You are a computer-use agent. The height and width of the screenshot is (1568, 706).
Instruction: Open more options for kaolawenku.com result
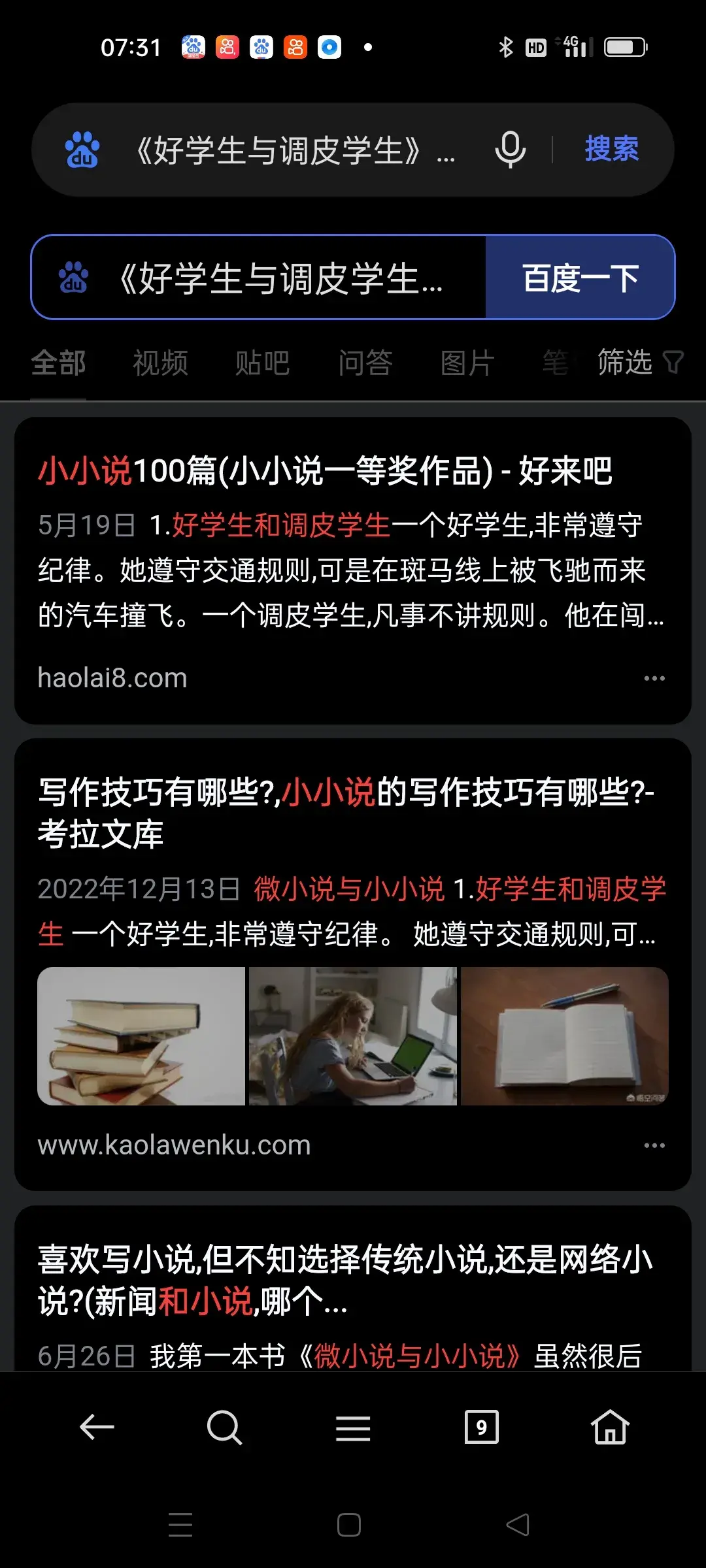(654, 1145)
